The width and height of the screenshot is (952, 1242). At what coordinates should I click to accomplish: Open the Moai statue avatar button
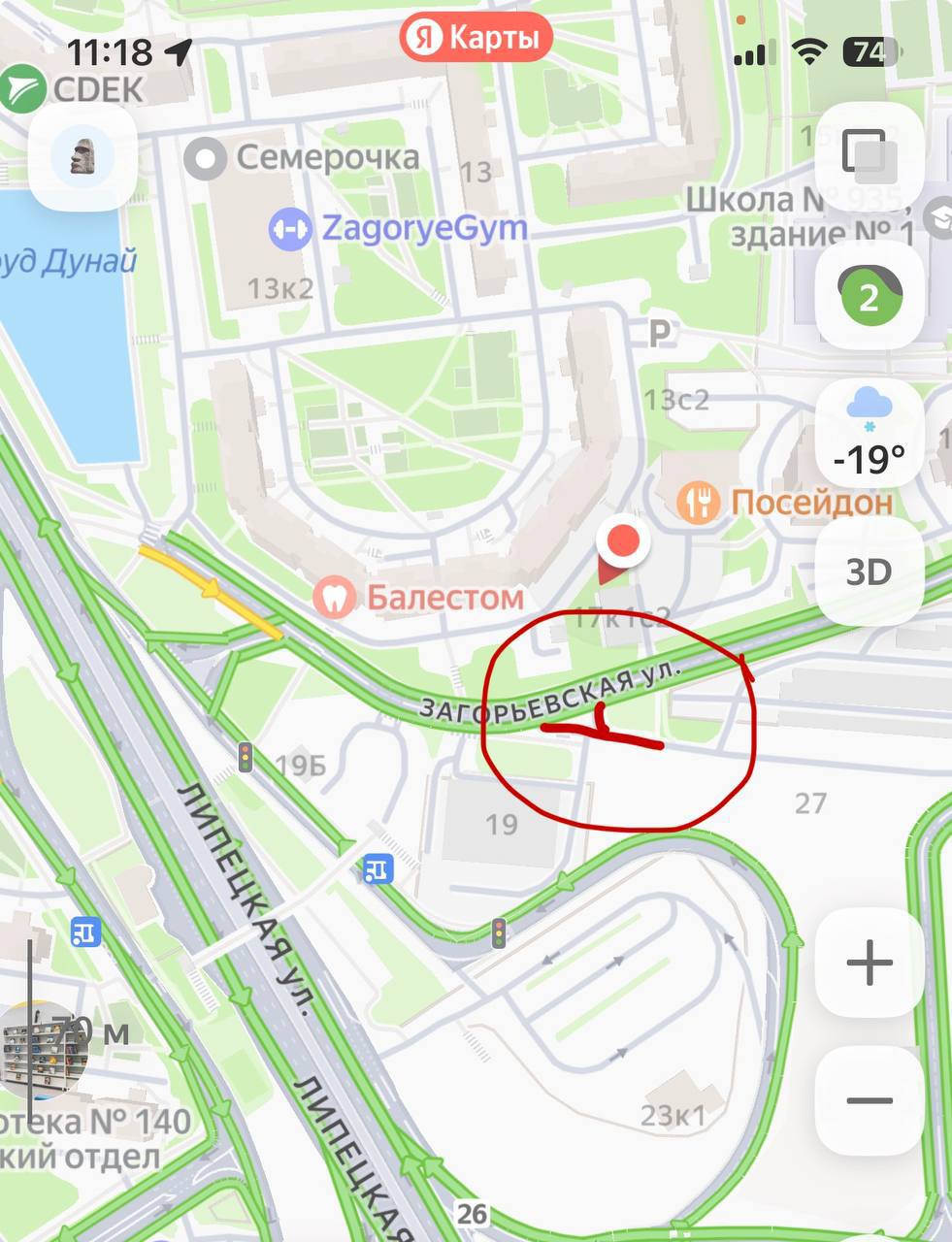pos(84,156)
